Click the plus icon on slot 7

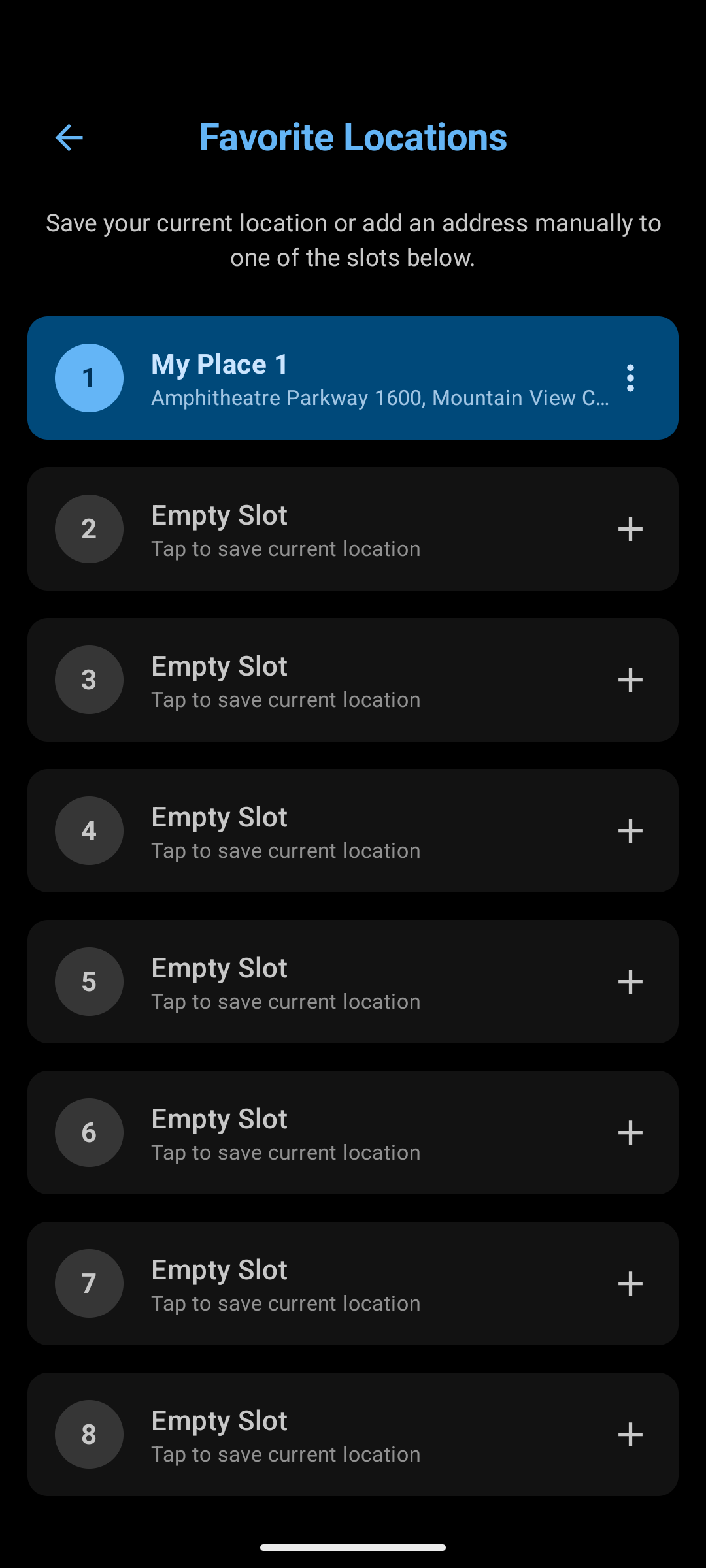coord(630,1283)
